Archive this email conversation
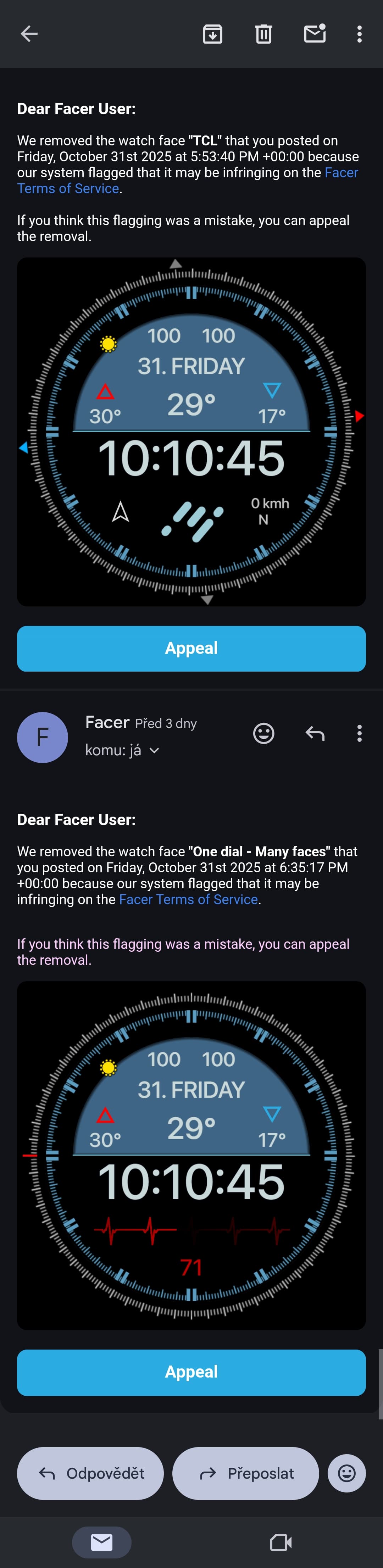This screenshot has height=1568, width=383. 212,34
